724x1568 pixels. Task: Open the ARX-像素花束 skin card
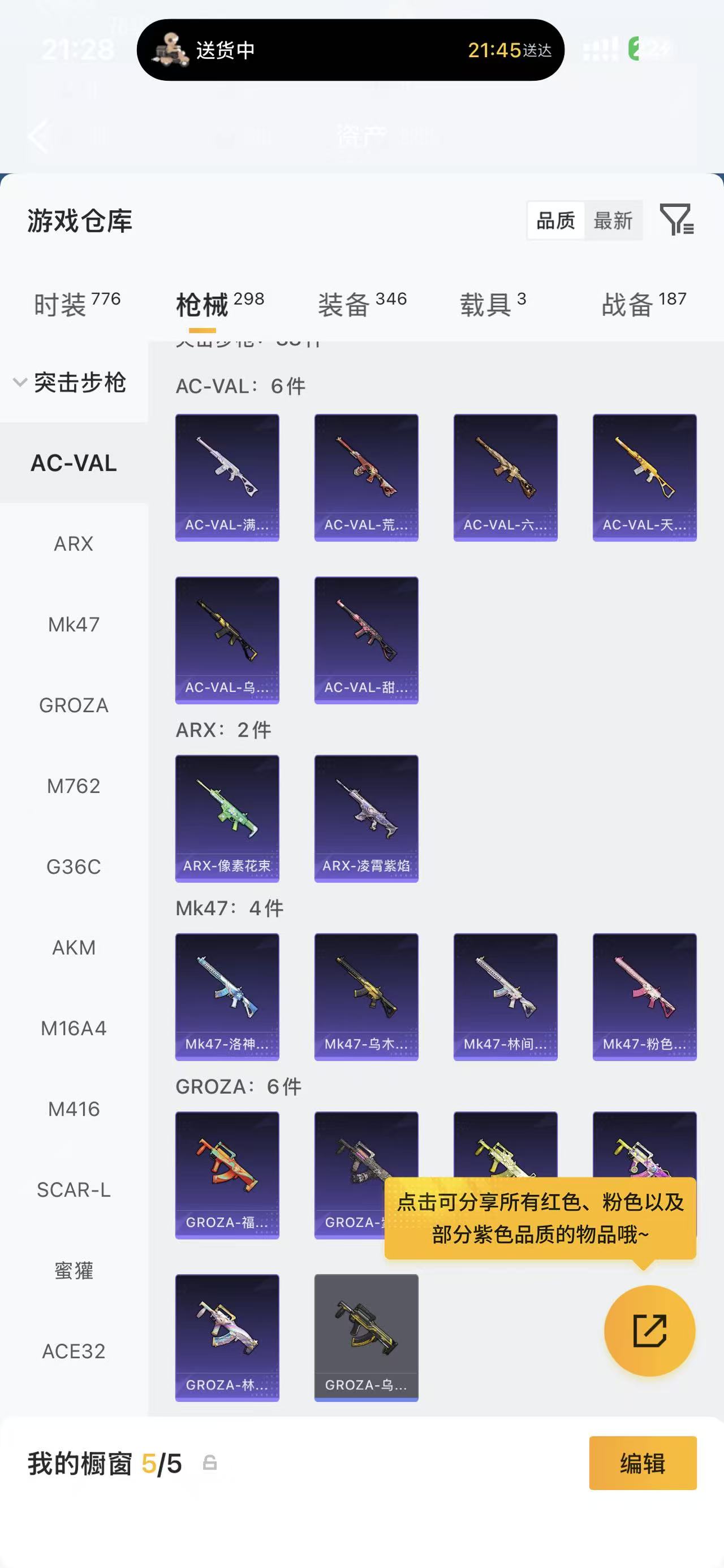click(227, 818)
